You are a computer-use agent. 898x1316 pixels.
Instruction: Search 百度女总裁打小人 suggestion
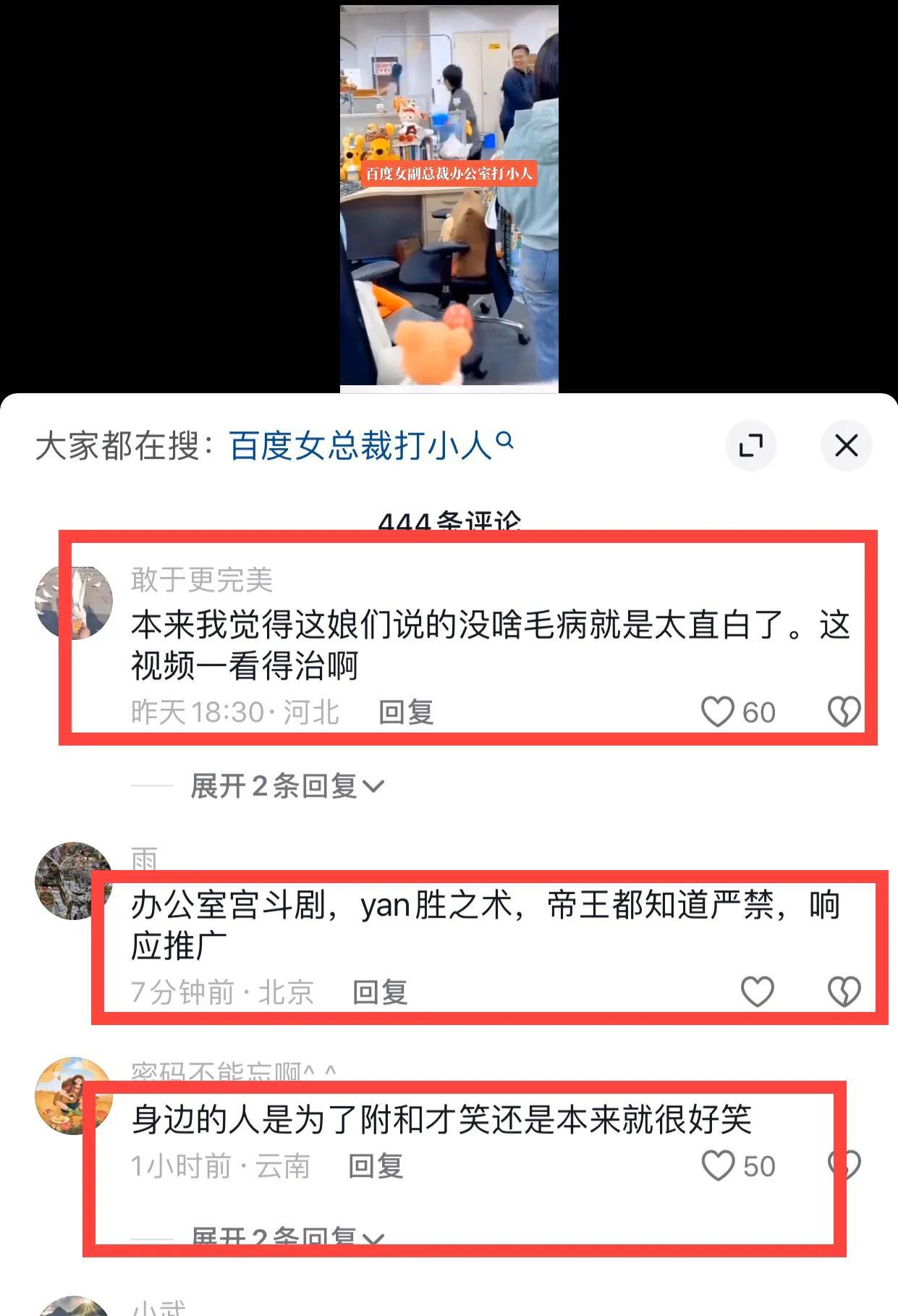[360, 445]
